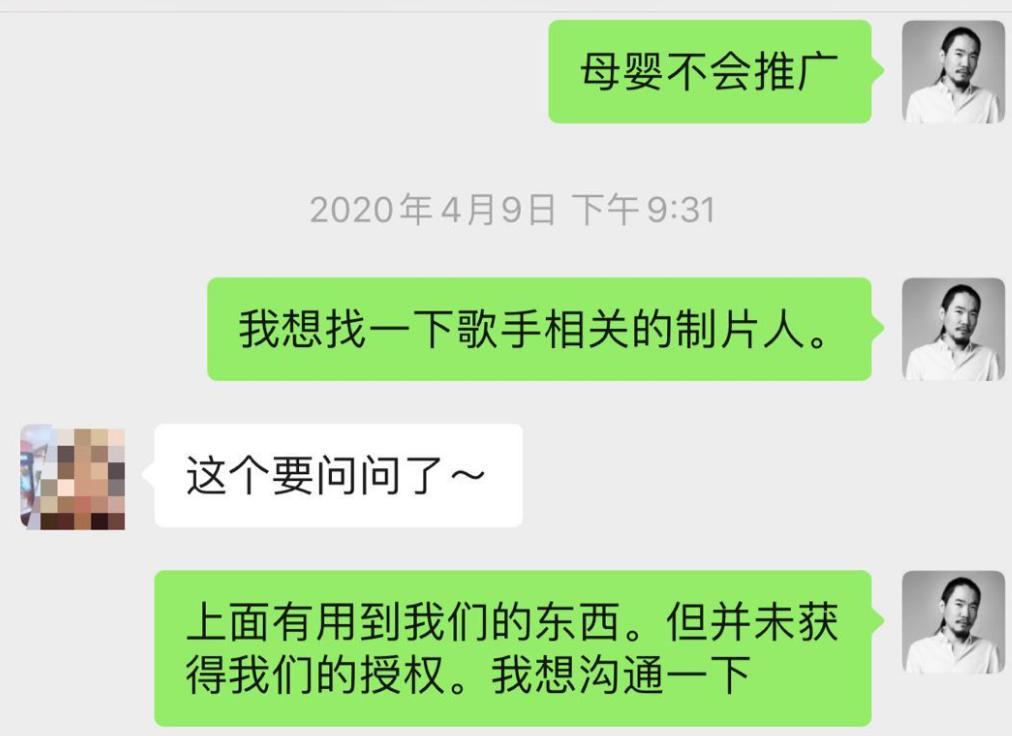Tap avatar next to 上面有用到我们的东西 message
Screen dimensions: 1012x736
[953, 622]
